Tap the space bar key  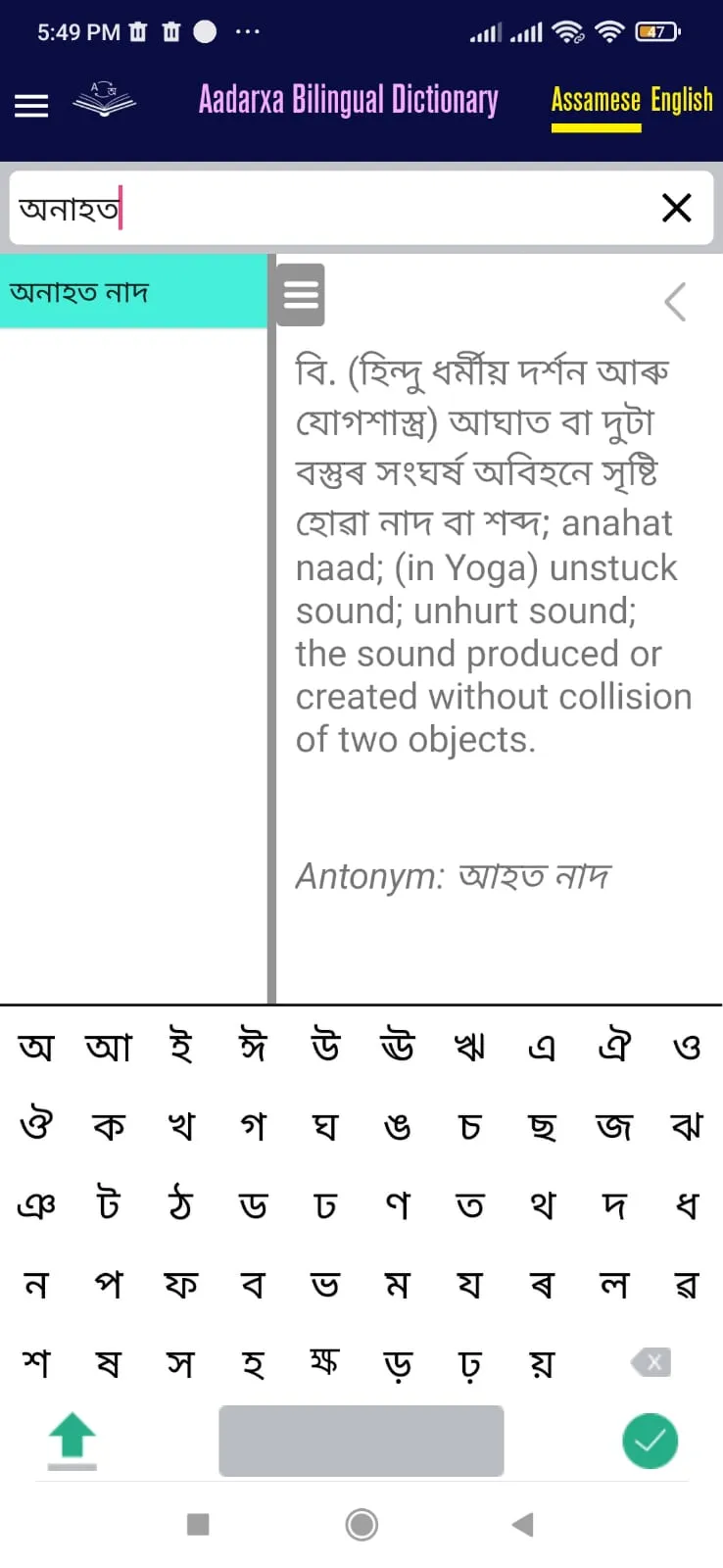coord(361,1441)
